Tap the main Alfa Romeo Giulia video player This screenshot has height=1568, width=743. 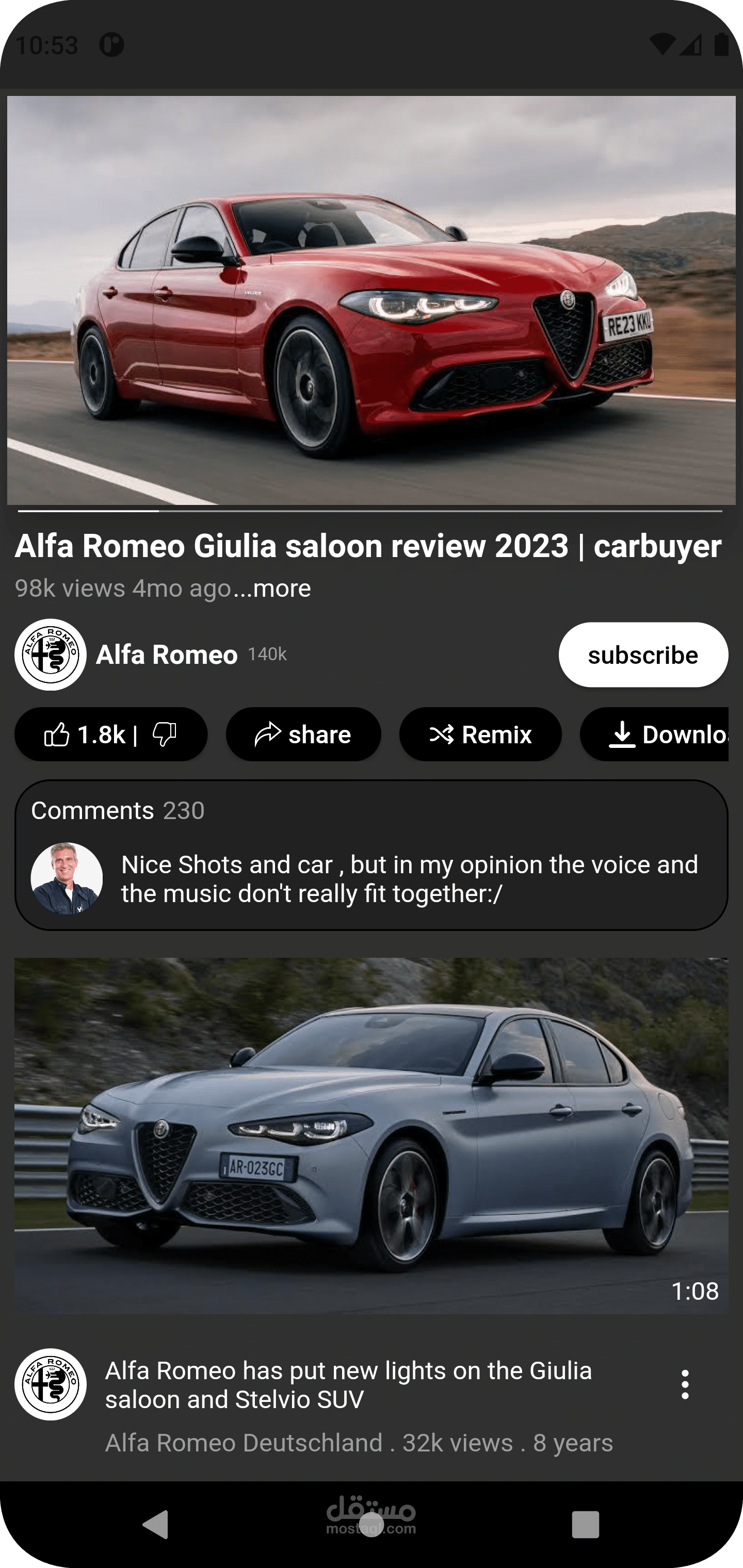coord(372,300)
